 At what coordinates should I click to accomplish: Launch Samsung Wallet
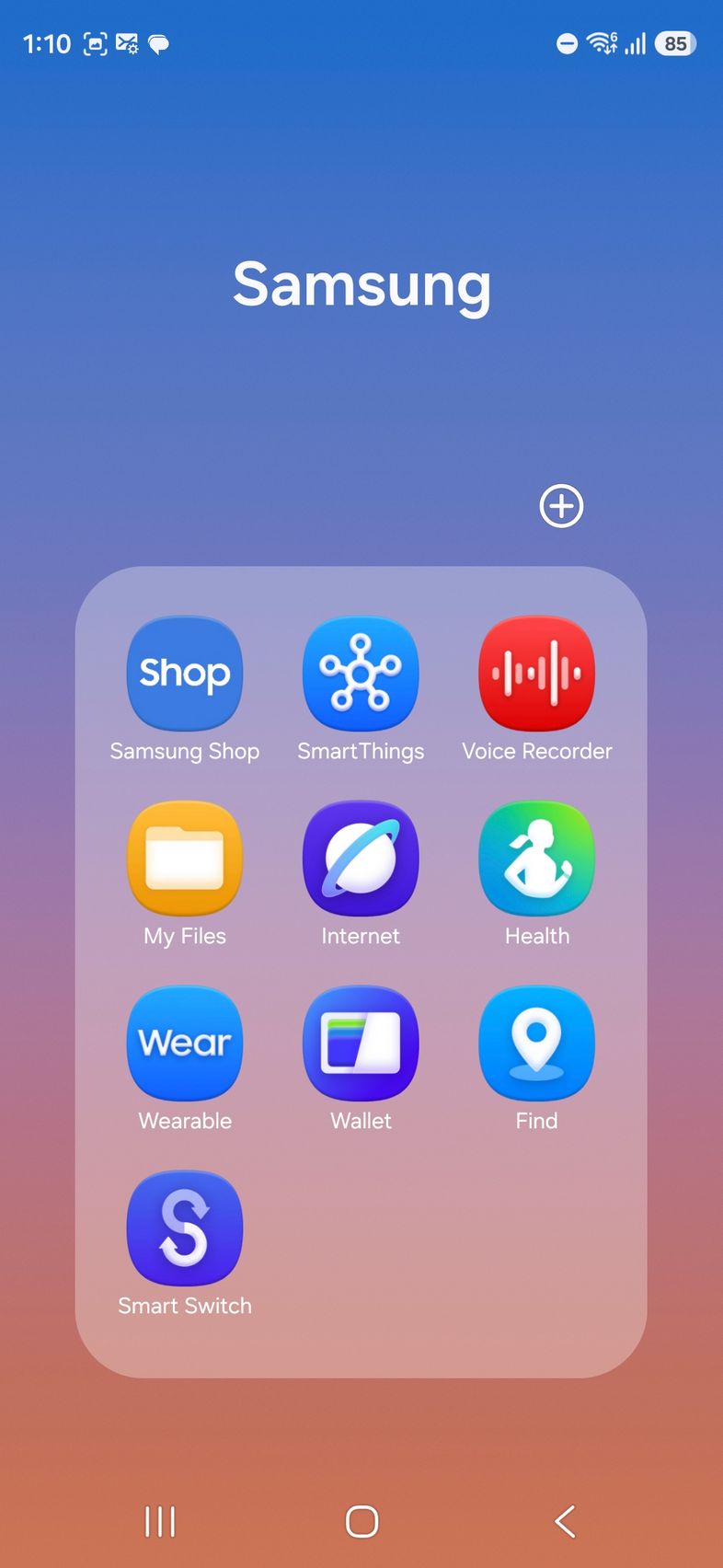coord(361,1043)
